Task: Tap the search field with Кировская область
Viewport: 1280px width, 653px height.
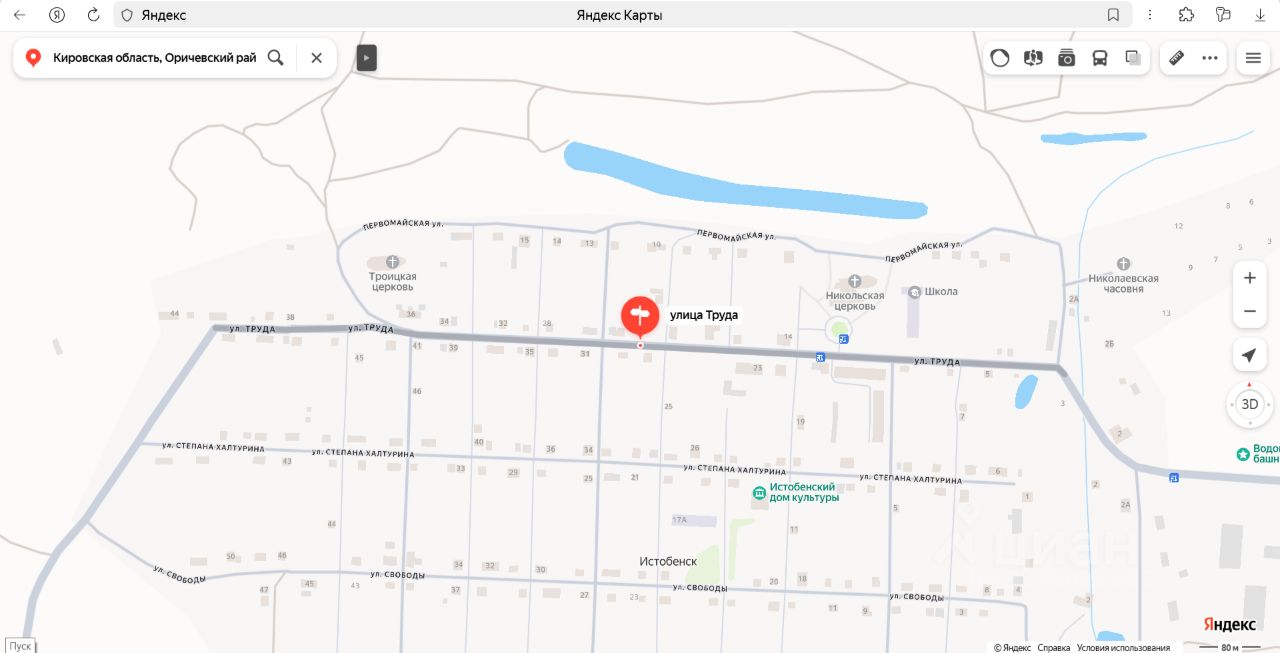Action: 155,58
